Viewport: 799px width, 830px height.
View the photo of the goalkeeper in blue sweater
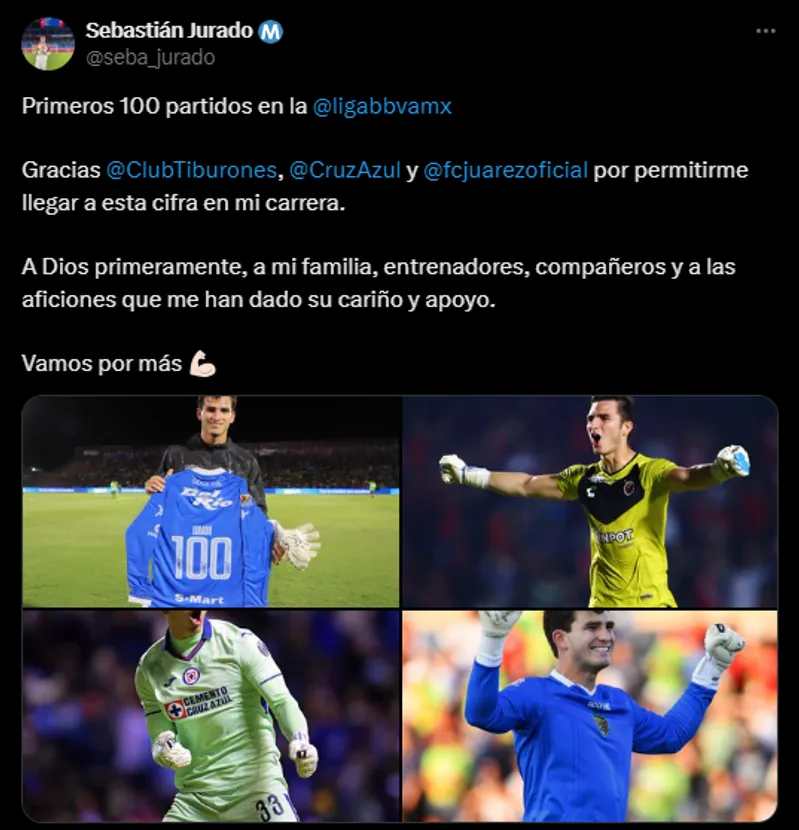point(590,715)
